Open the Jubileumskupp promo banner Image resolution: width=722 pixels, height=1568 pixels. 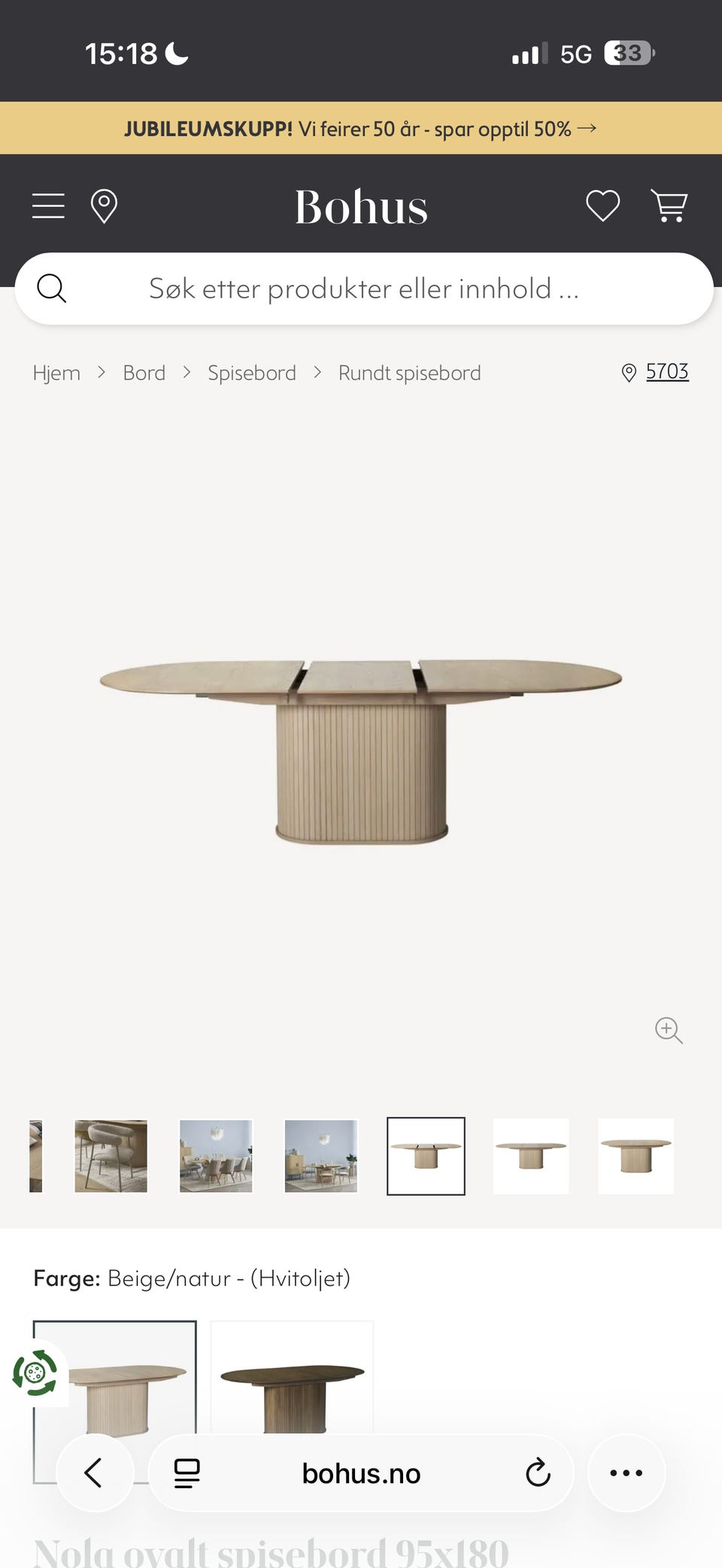point(361,129)
